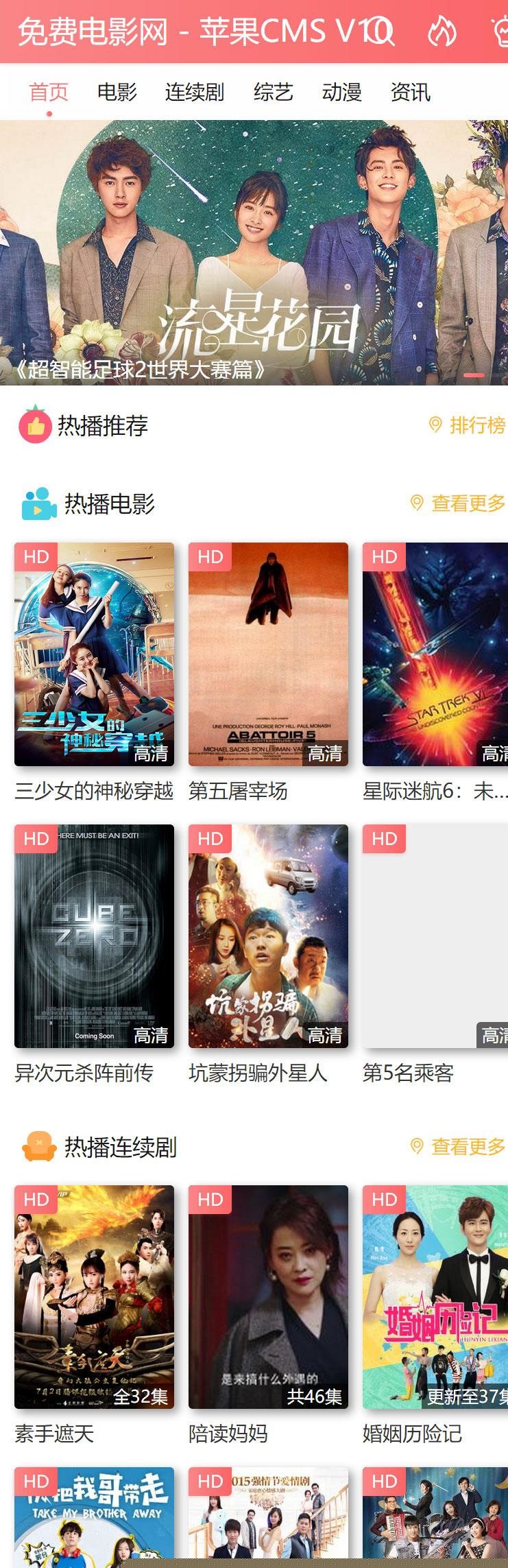This screenshot has width=508, height=1568.
Task: Open the series 素手遮天
Action: click(94, 1296)
